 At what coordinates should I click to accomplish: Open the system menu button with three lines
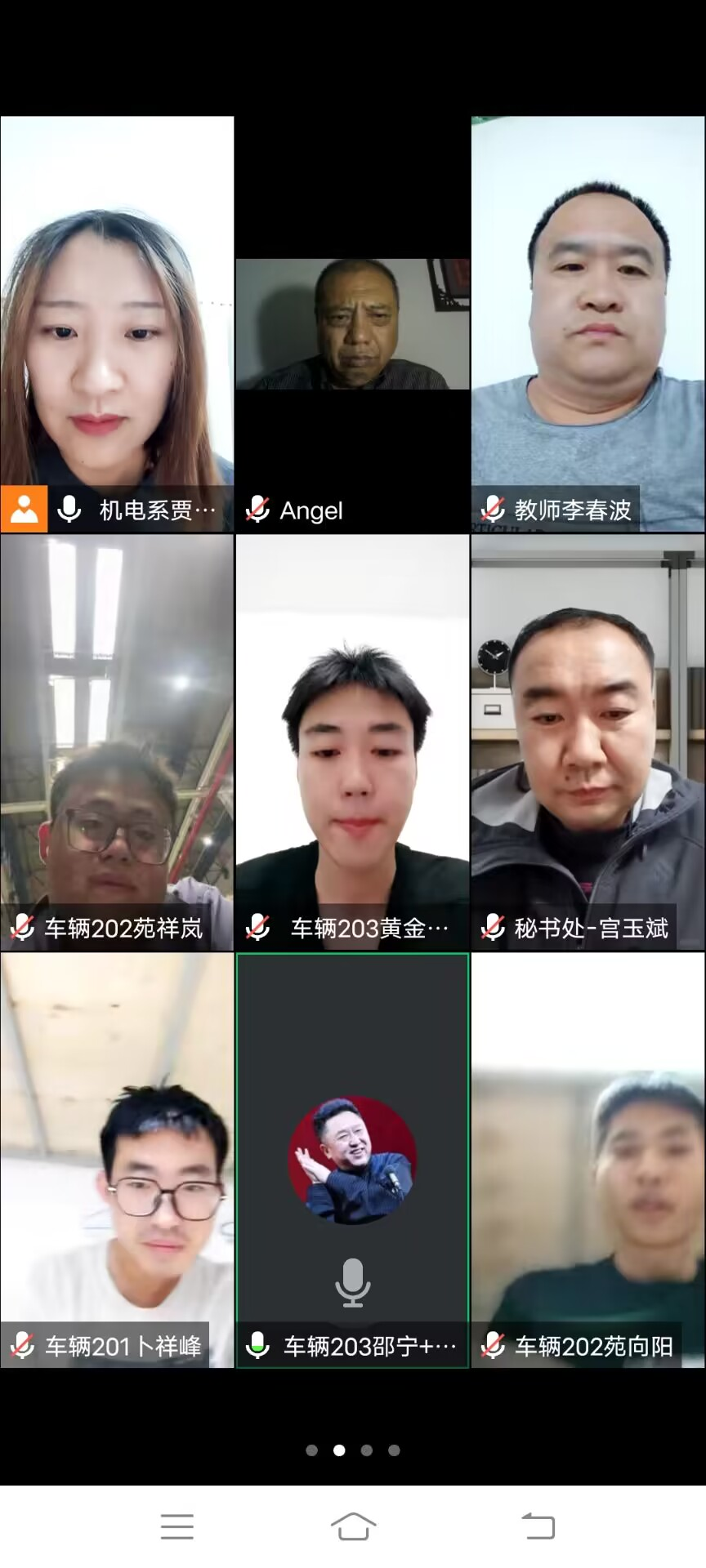pyautogui.click(x=176, y=1526)
